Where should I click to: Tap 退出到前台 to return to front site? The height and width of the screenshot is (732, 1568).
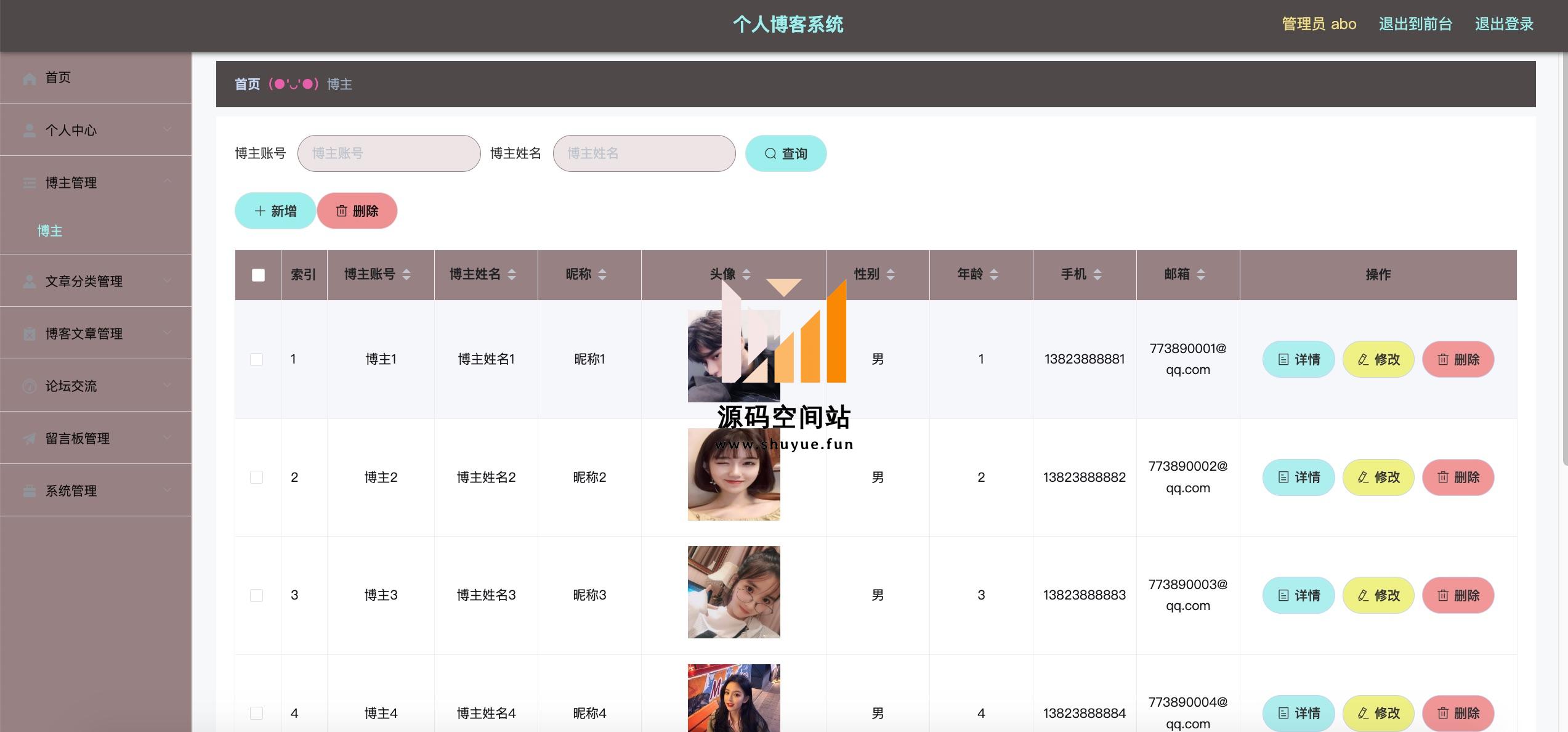(x=1415, y=24)
